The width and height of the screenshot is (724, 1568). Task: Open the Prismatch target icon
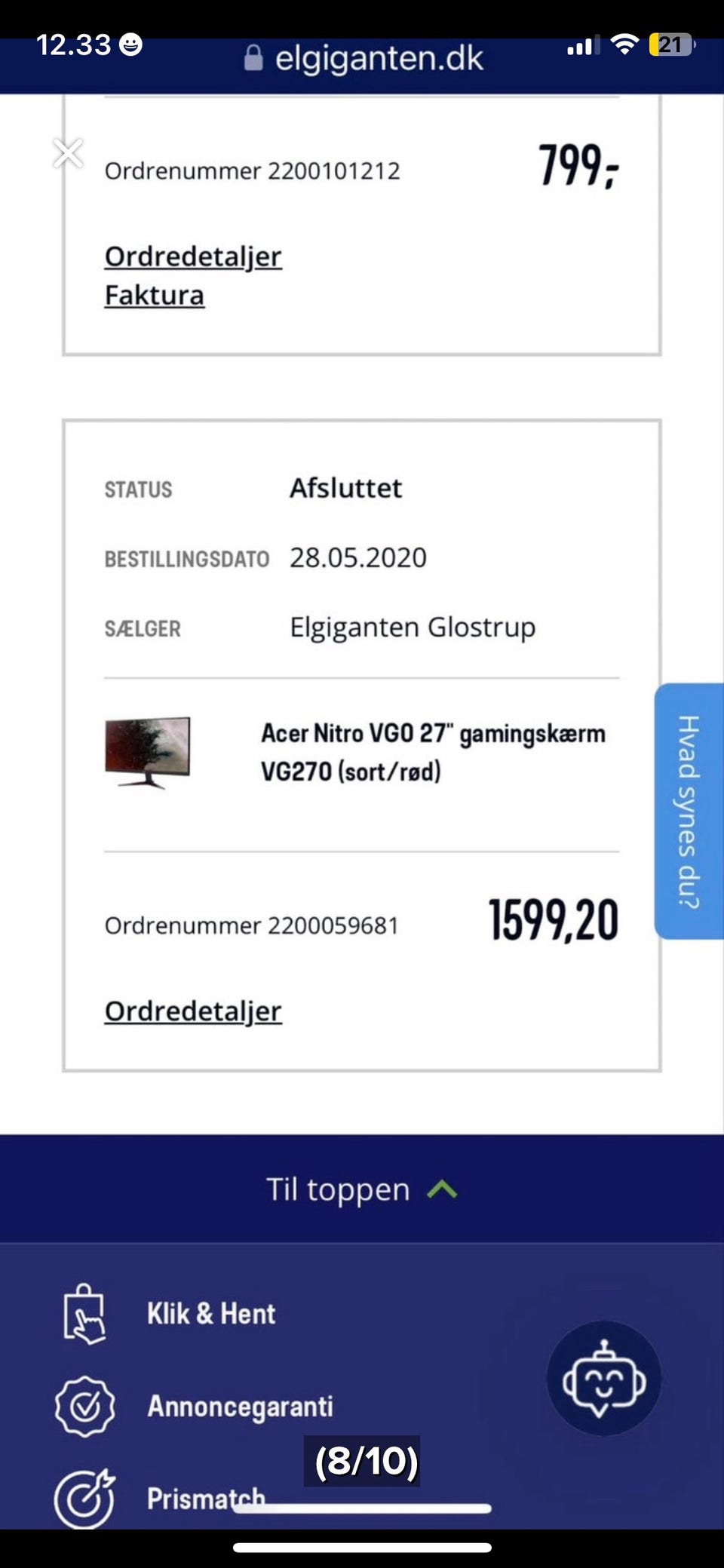click(83, 1497)
